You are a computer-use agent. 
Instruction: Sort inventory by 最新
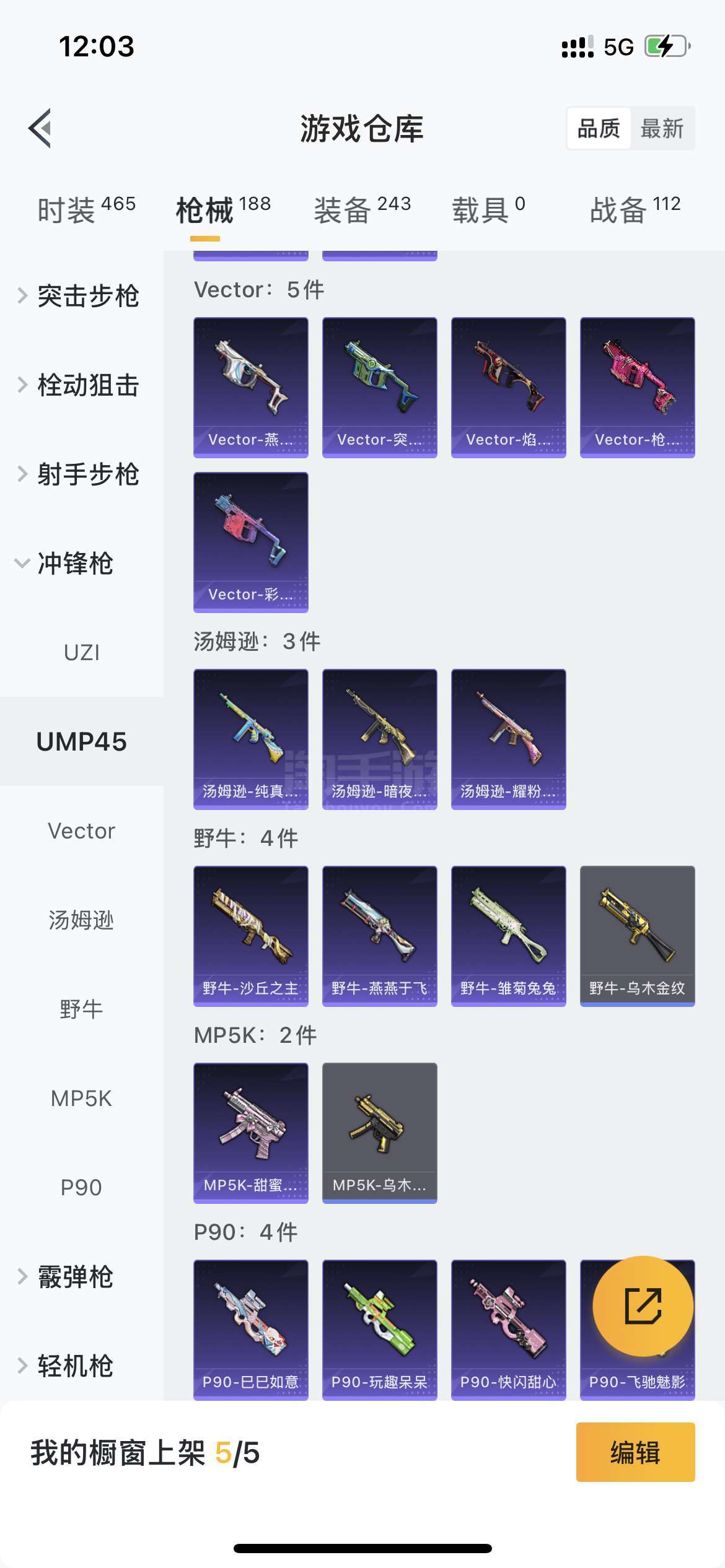[x=661, y=128]
